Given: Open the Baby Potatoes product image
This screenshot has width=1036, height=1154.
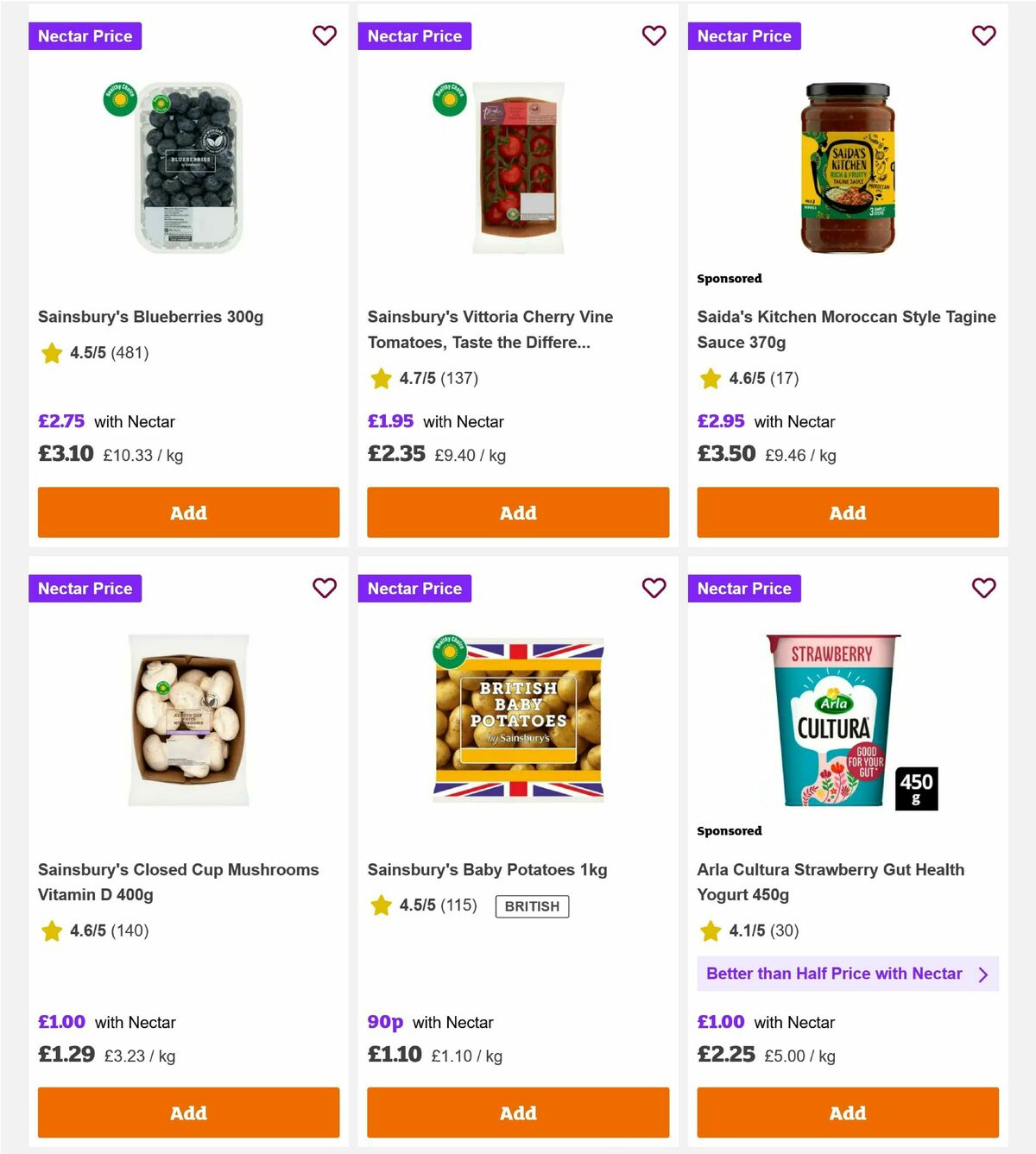Looking at the screenshot, I should pyautogui.click(x=517, y=719).
